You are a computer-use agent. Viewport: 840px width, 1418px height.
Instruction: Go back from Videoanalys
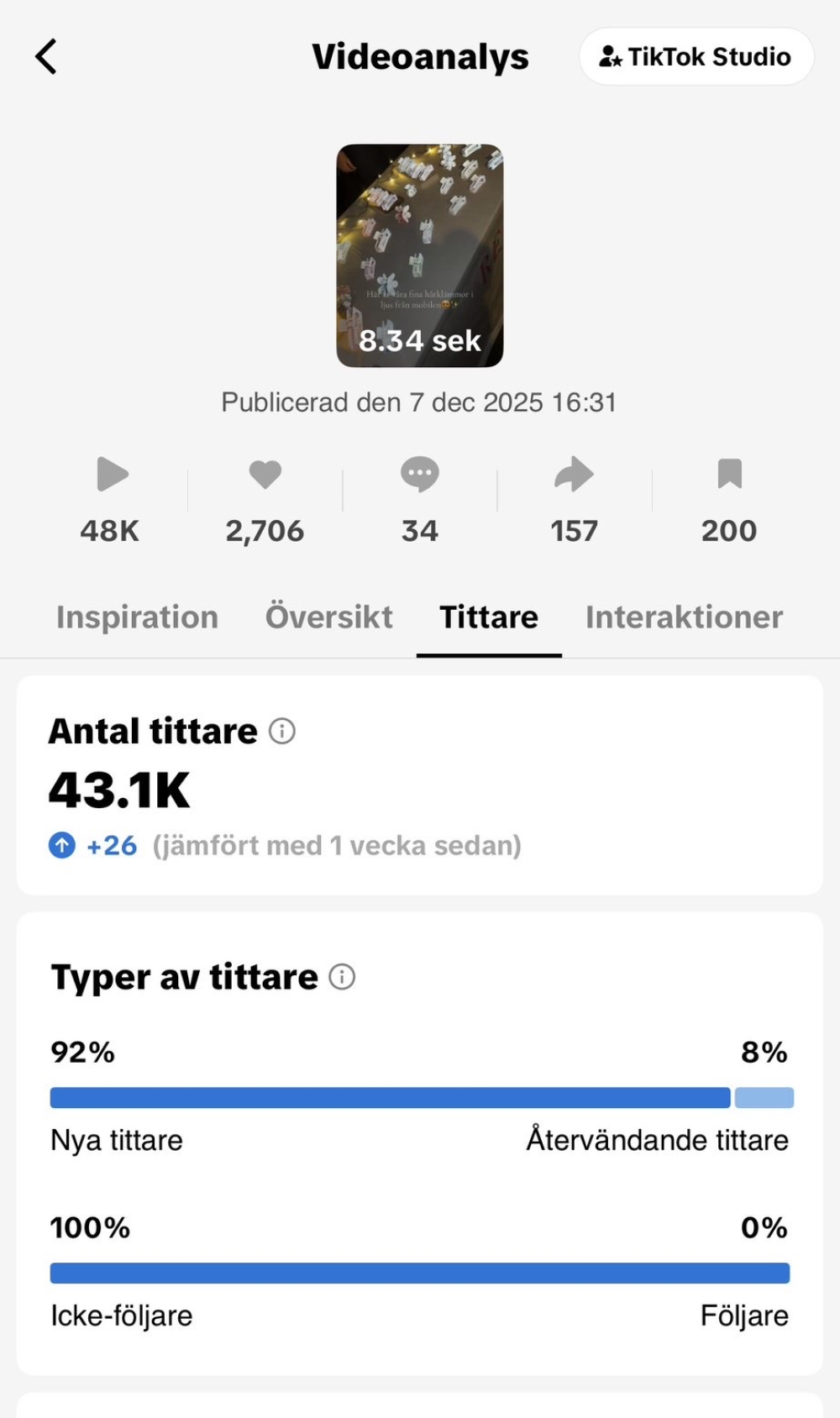(x=46, y=57)
